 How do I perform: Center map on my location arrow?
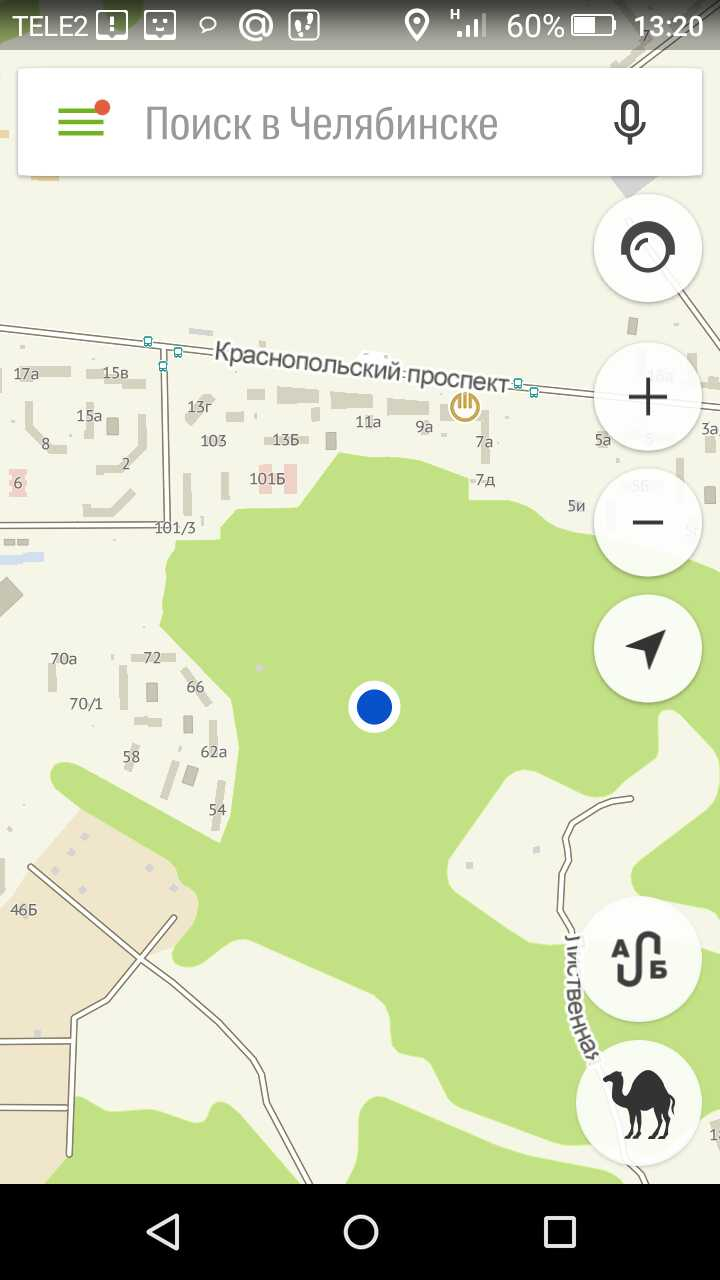coord(648,648)
